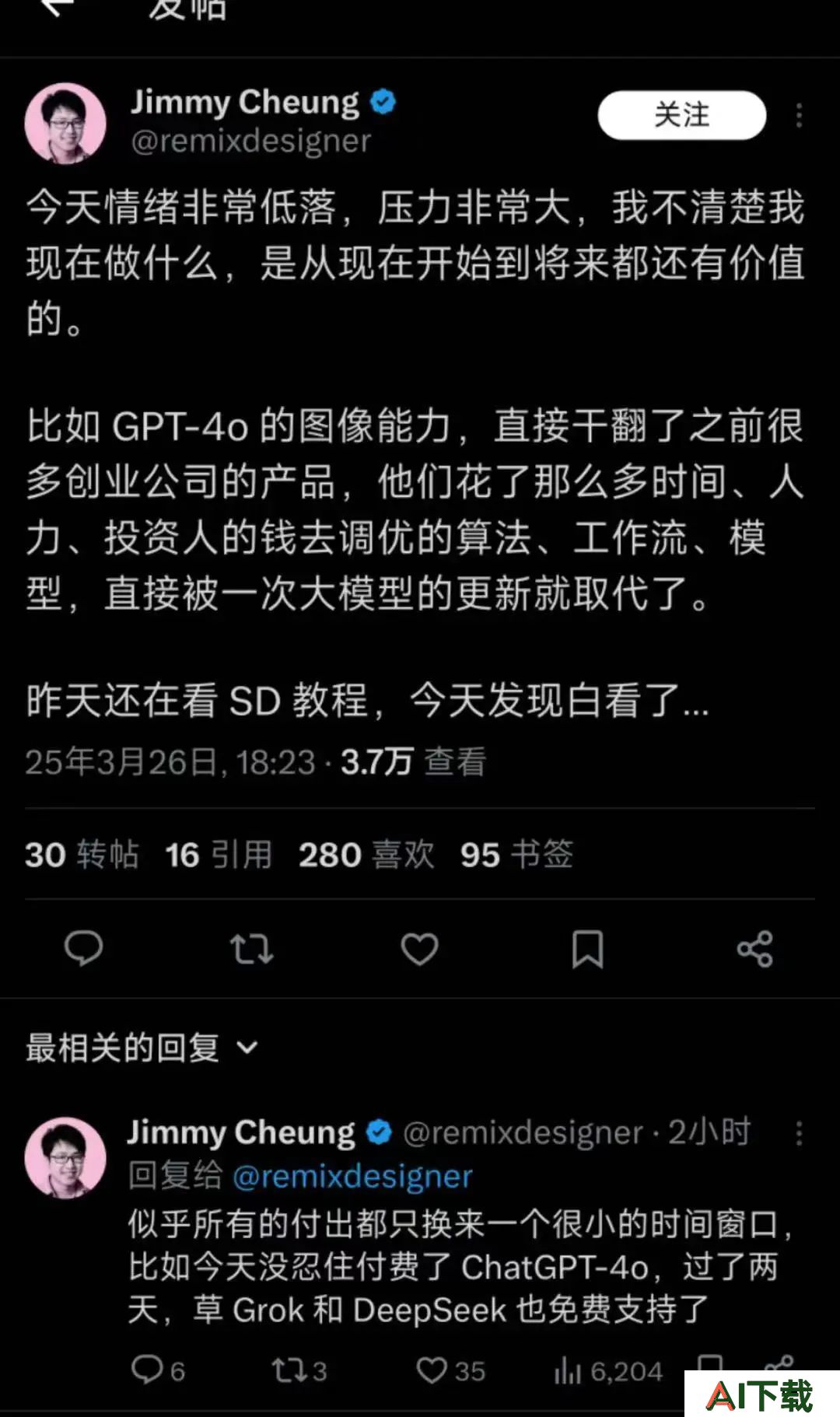Like the main post
This screenshot has width=840, height=1417.
419,949
